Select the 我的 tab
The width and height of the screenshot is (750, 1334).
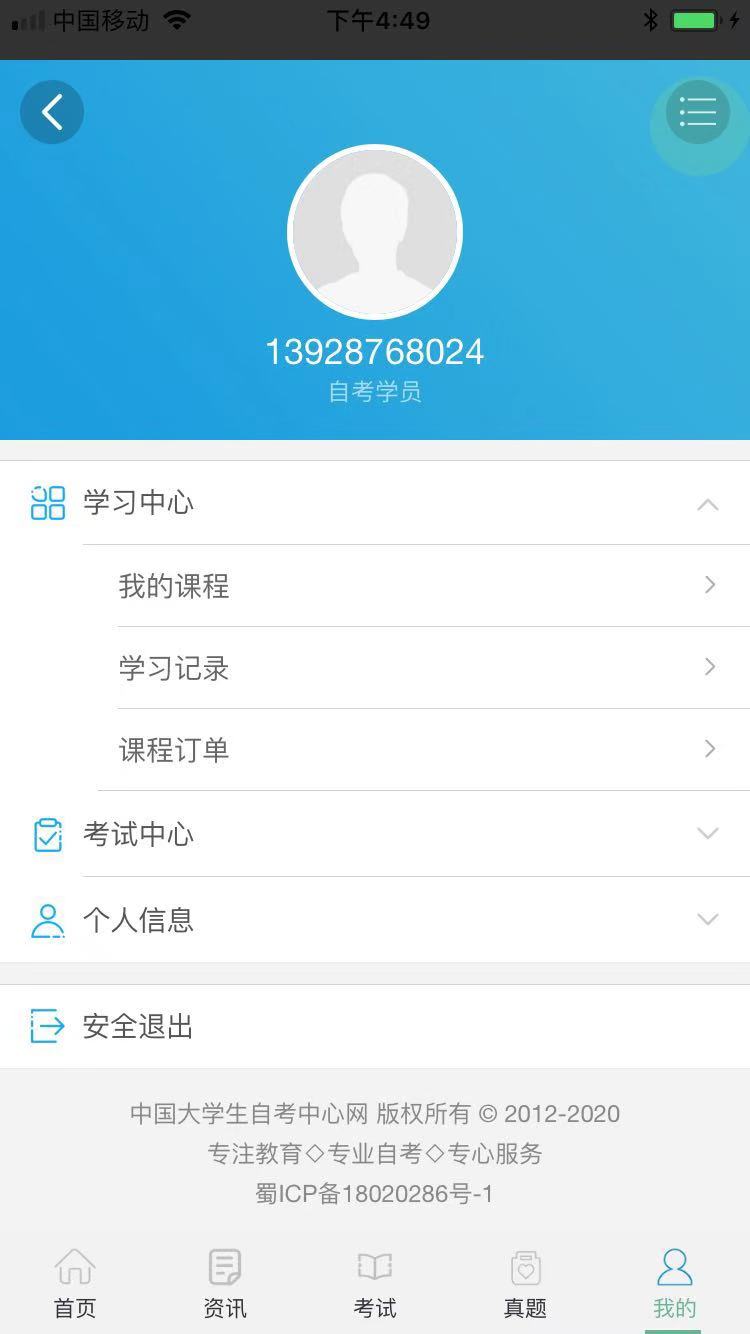point(675,1284)
